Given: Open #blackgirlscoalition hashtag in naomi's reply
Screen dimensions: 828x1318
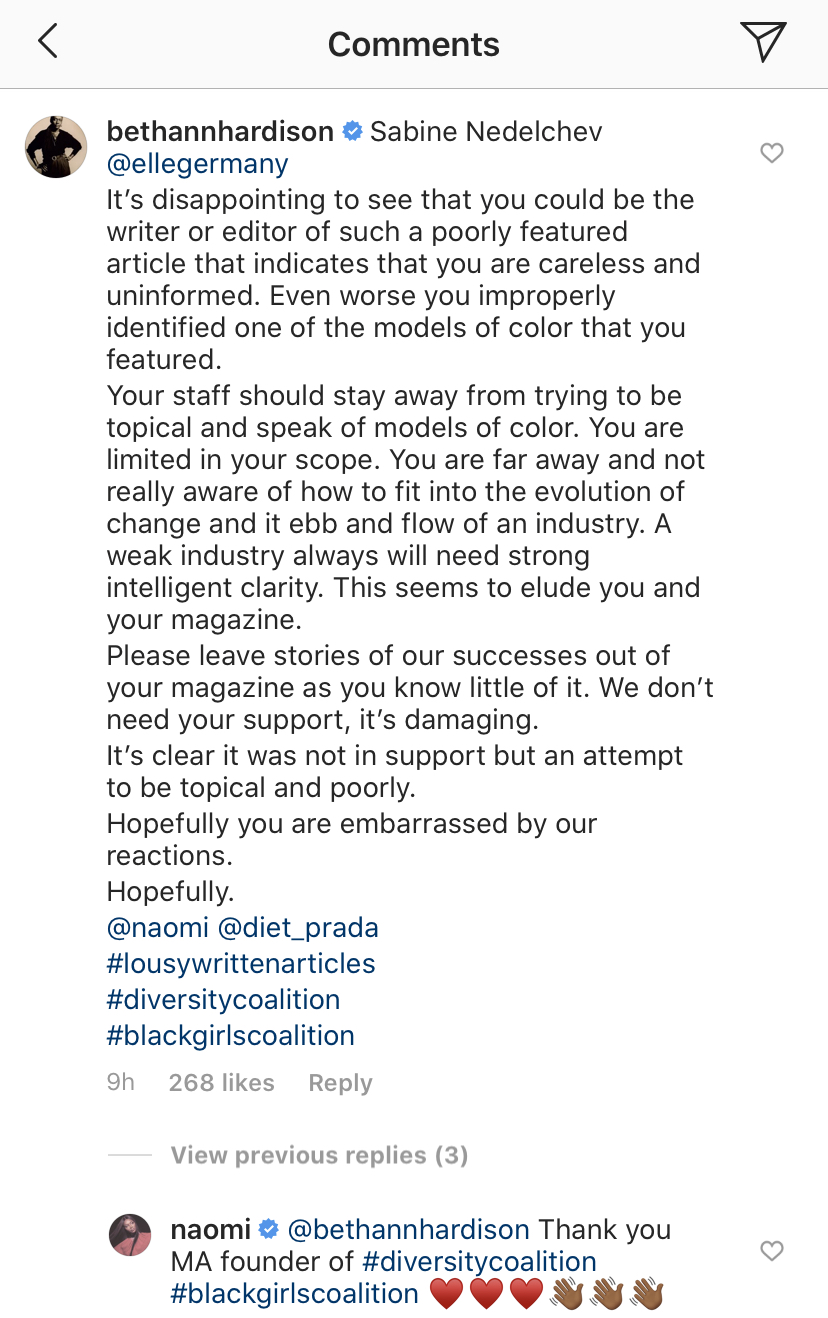Looking at the screenshot, I should pyautogui.click(x=295, y=1293).
